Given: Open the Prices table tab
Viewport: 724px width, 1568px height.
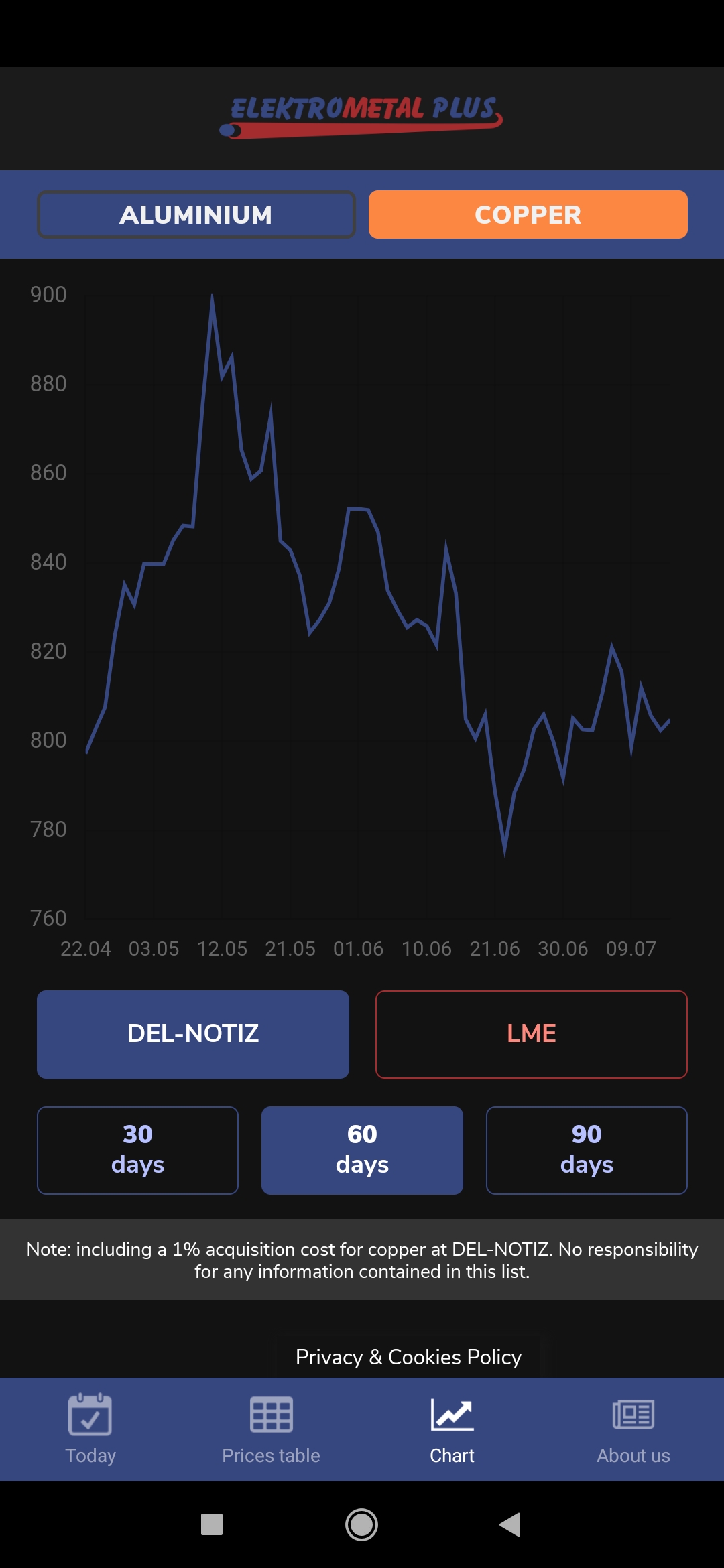Looking at the screenshot, I should point(271,1429).
